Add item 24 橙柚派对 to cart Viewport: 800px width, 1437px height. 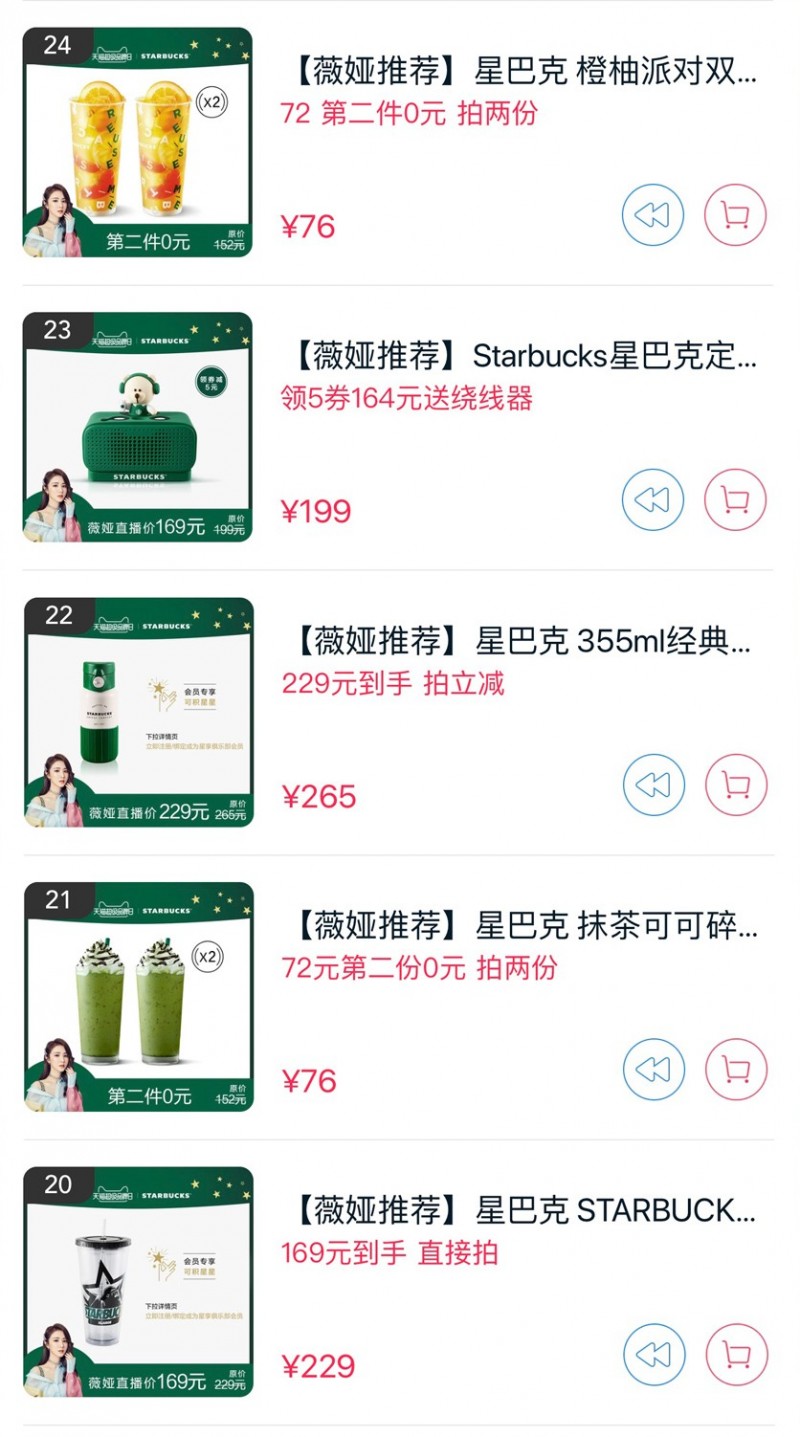click(x=735, y=215)
